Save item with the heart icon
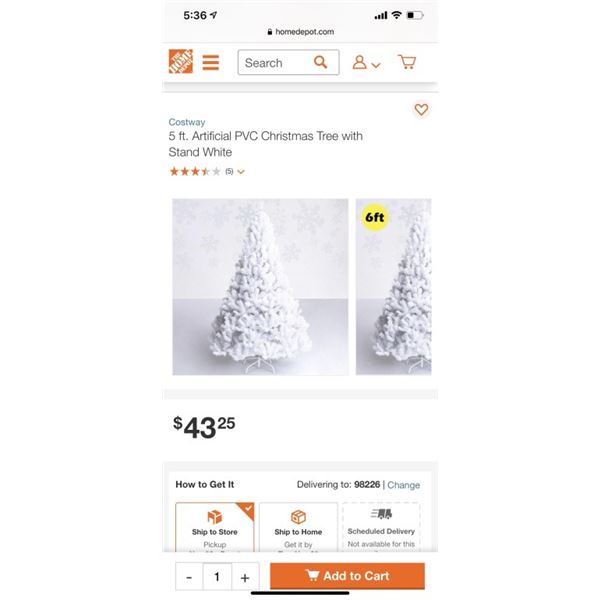600x600 pixels. [x=421, y=110]
